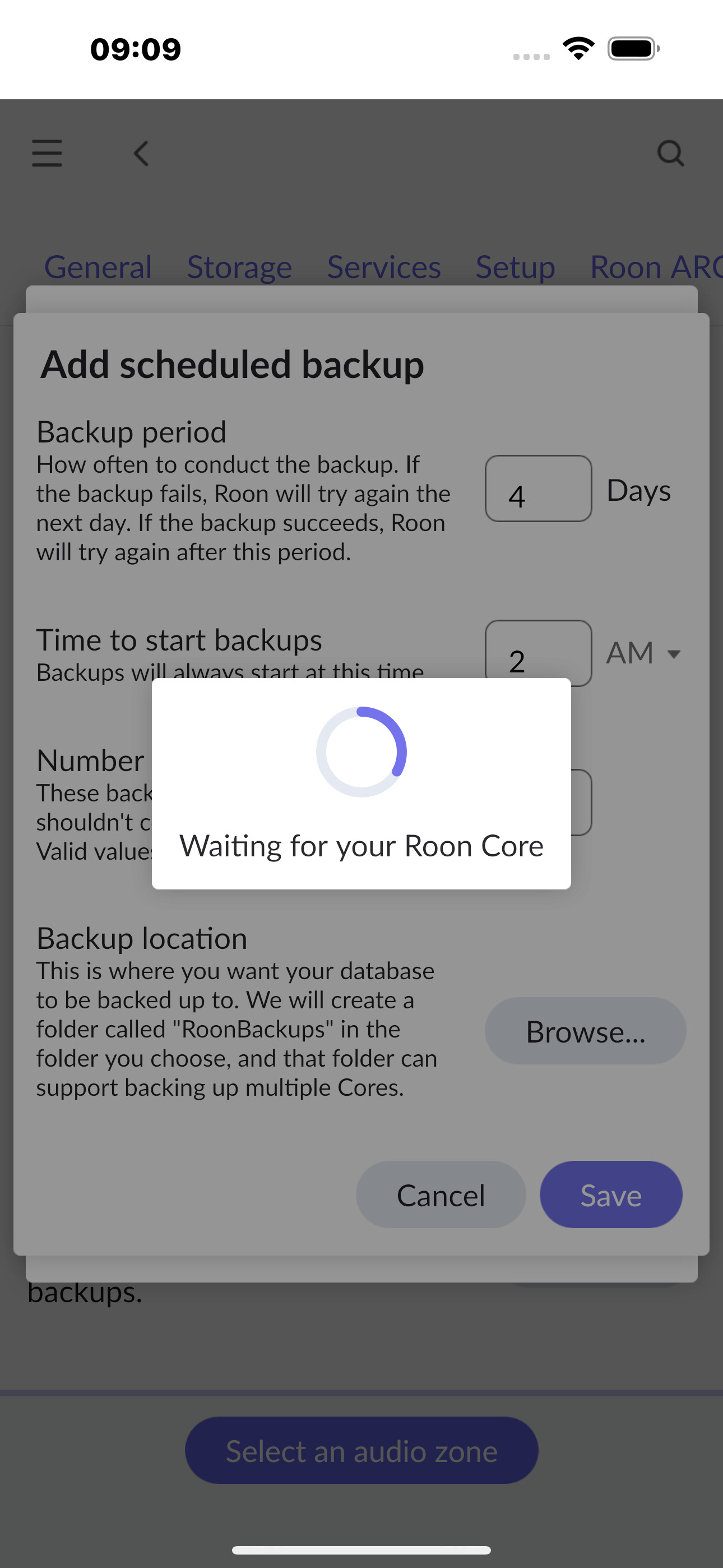Open the search magnifier

click(671, 154)
